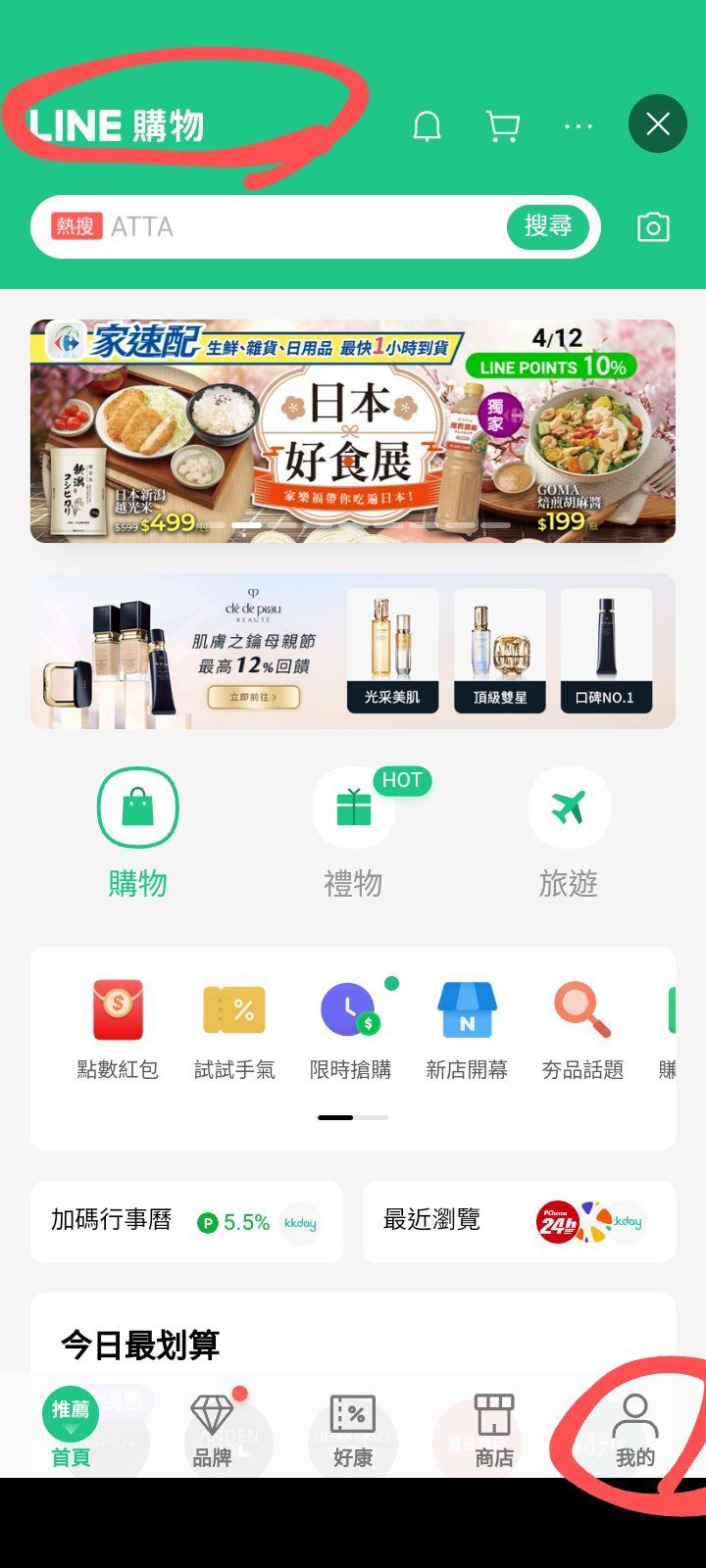The width and height of the screenshot is (706, 1568).
Task: Open the 家速配 日本好食展 banner
Action: coord(353,431)
